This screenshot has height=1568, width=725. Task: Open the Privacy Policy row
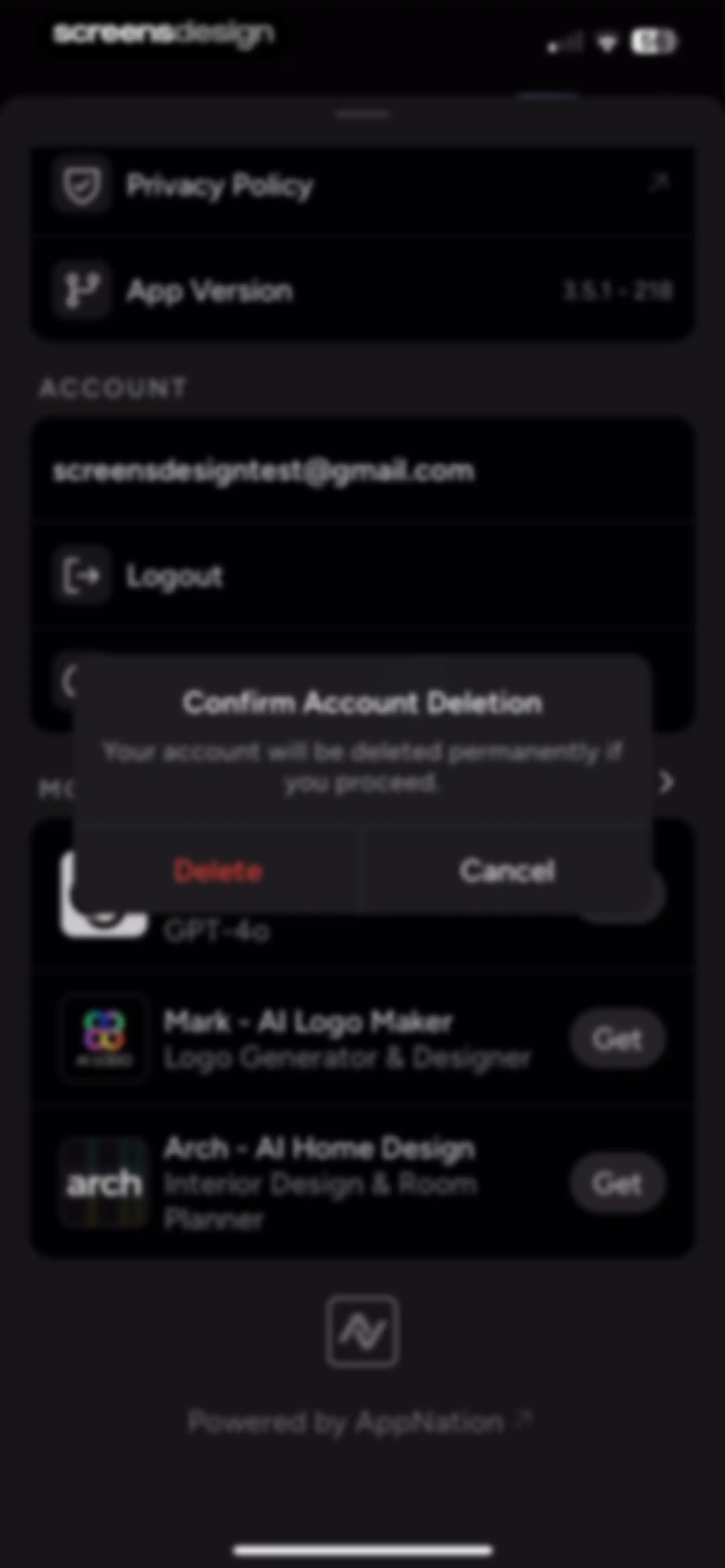[x=362, y=185]
